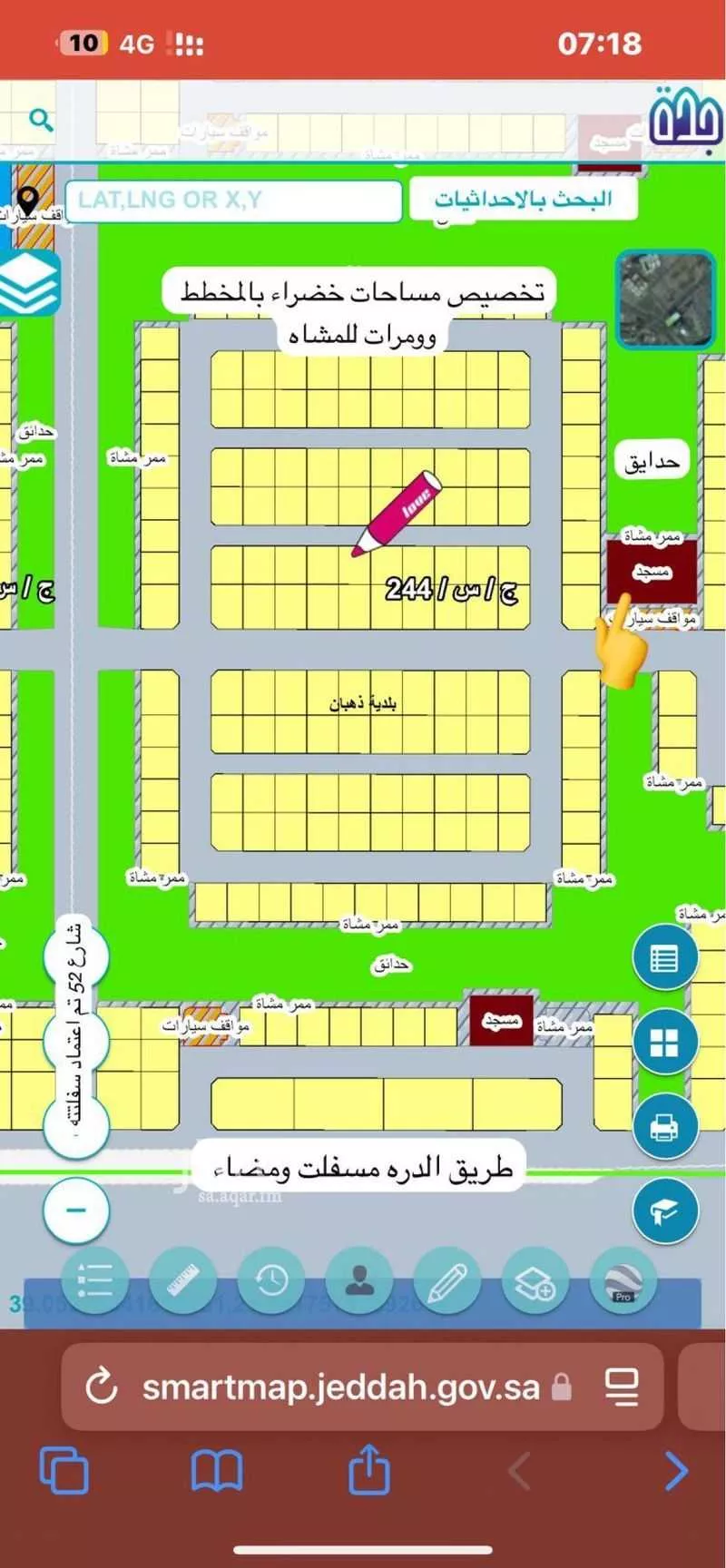The width and height of the screenshot is (726, 1568).
Task: Open the history clock tool
Action: tap(270, 1280)
